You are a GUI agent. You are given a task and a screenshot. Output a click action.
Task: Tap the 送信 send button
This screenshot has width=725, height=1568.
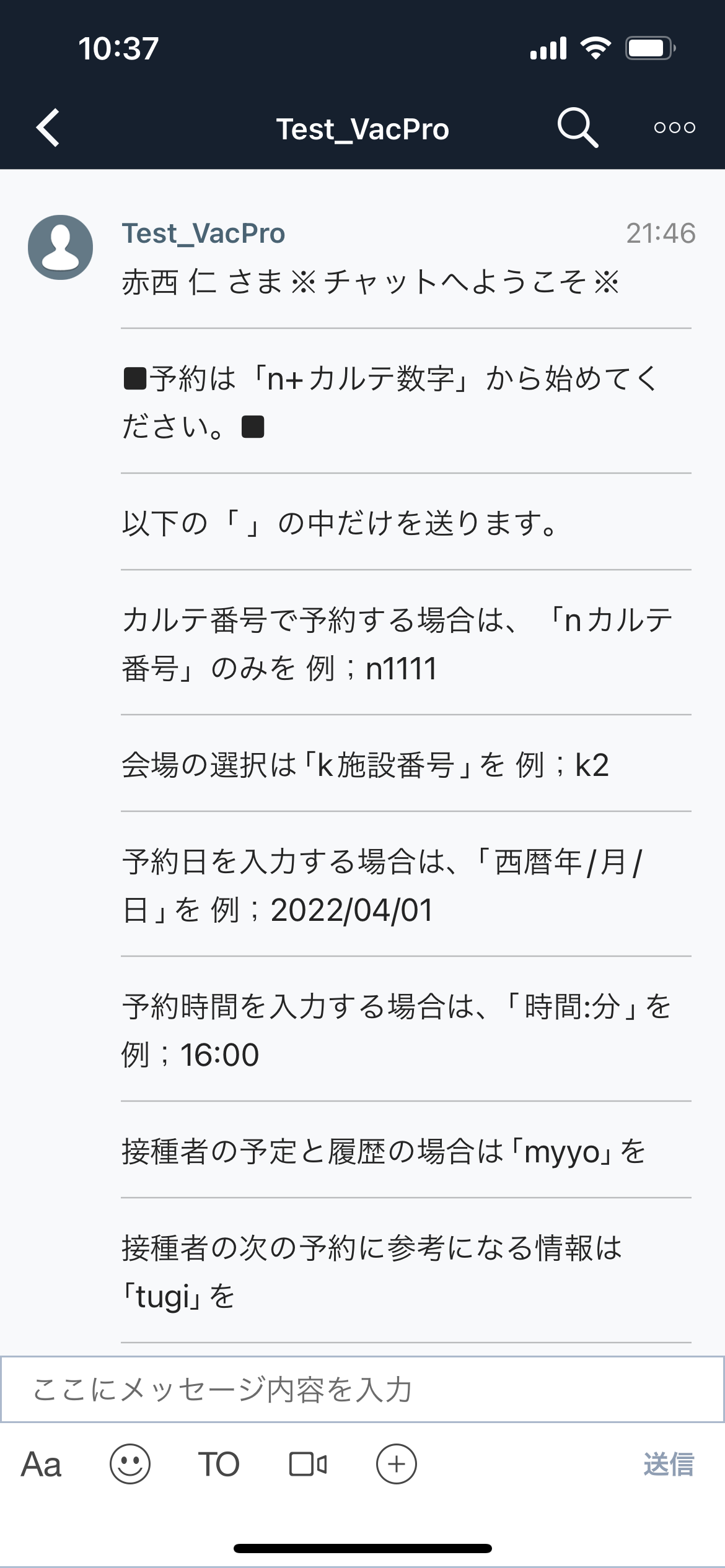[669, 1465]
